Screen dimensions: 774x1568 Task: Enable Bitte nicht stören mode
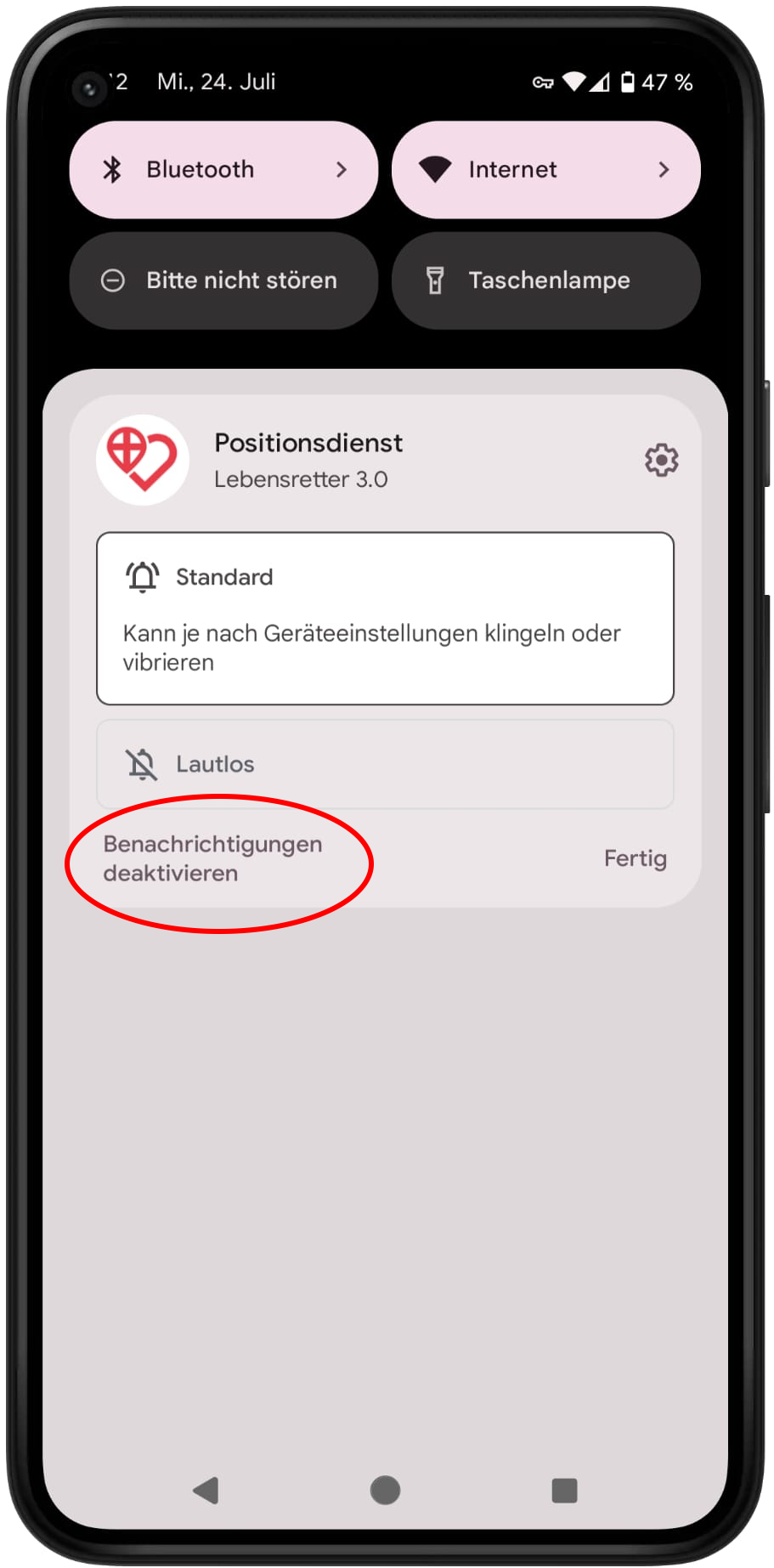click(223, 280)
